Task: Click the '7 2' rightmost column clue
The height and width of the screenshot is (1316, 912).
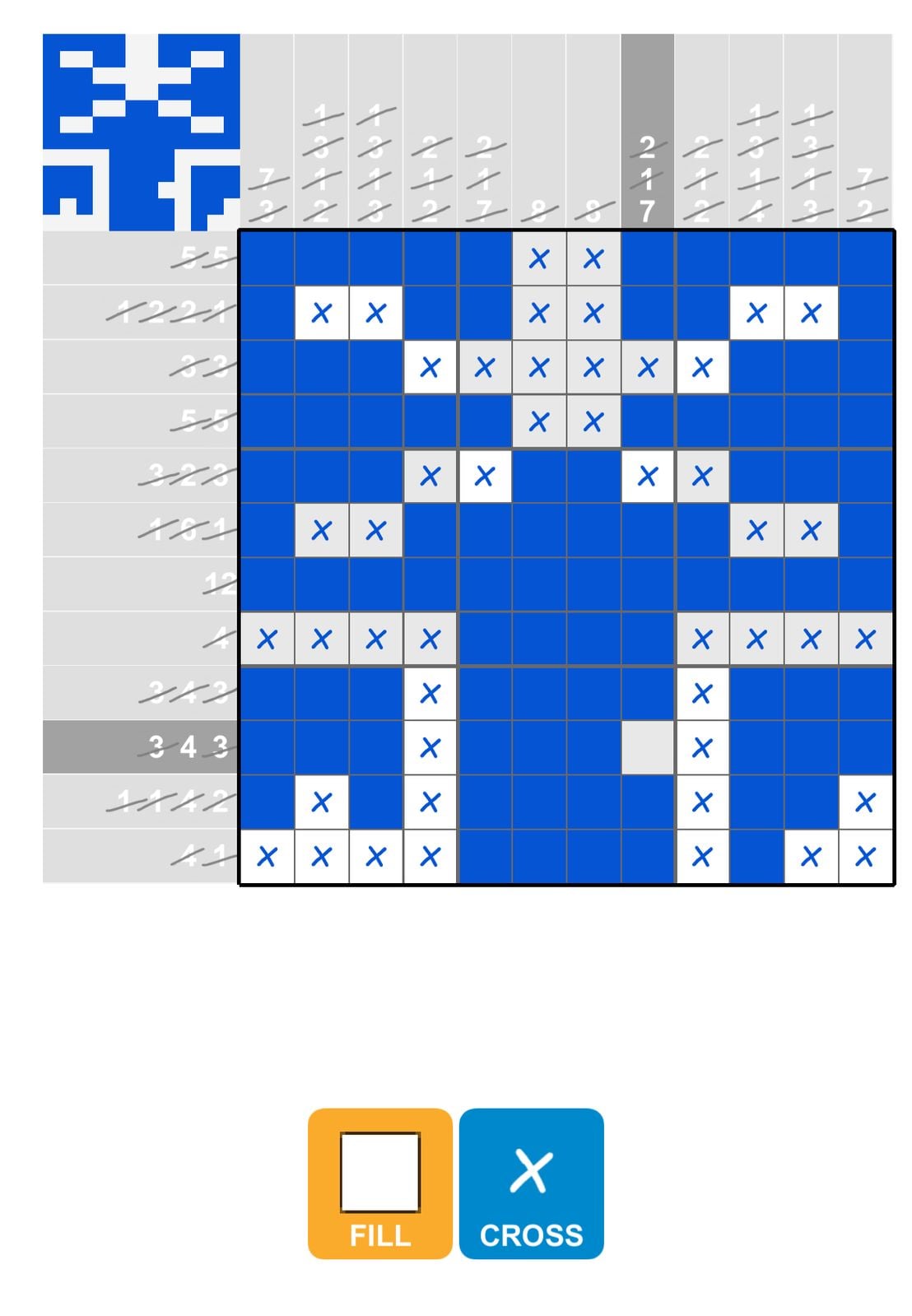Action: pos(864,193)
